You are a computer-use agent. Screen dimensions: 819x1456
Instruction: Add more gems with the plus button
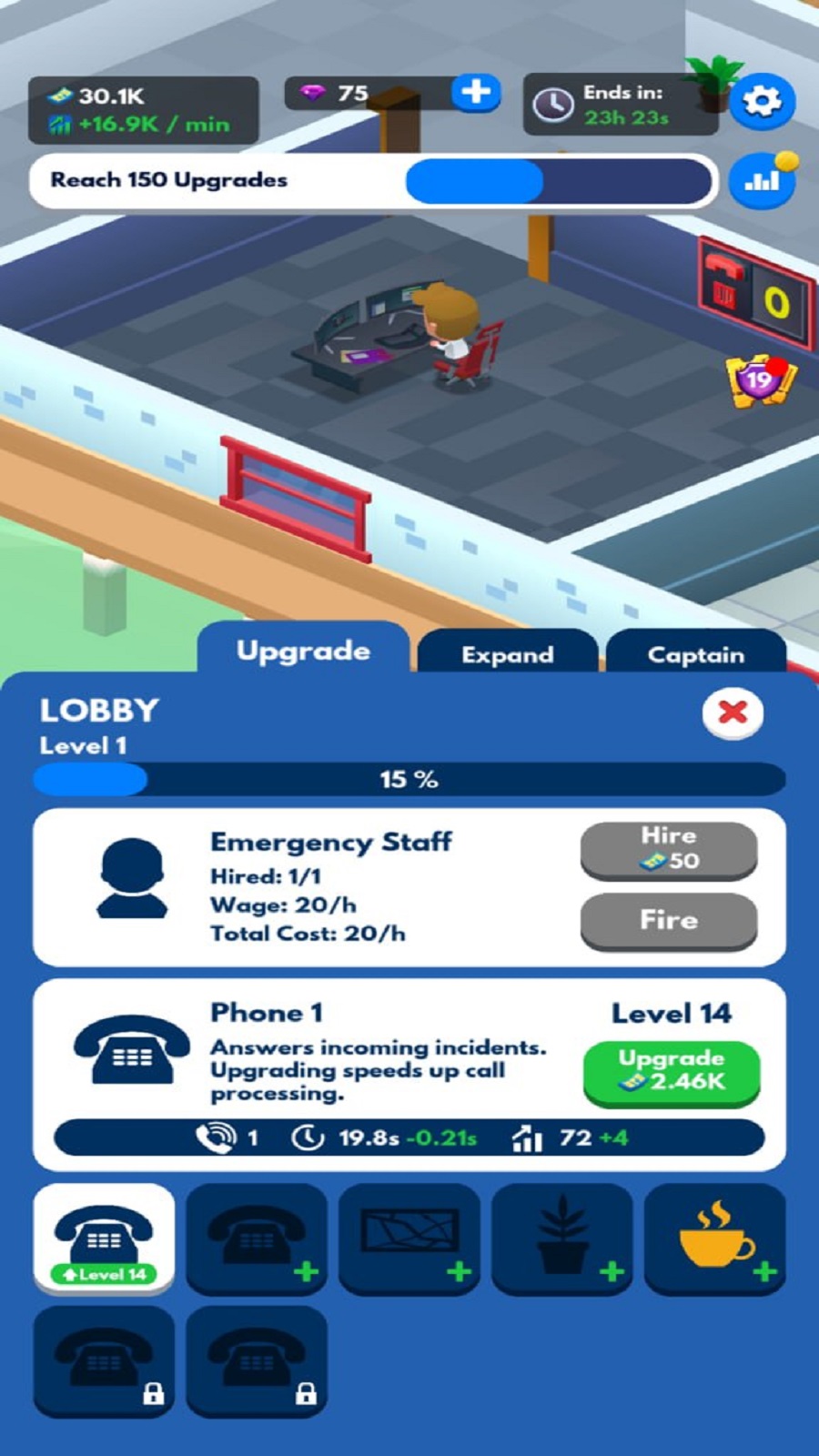click(476, 92)
